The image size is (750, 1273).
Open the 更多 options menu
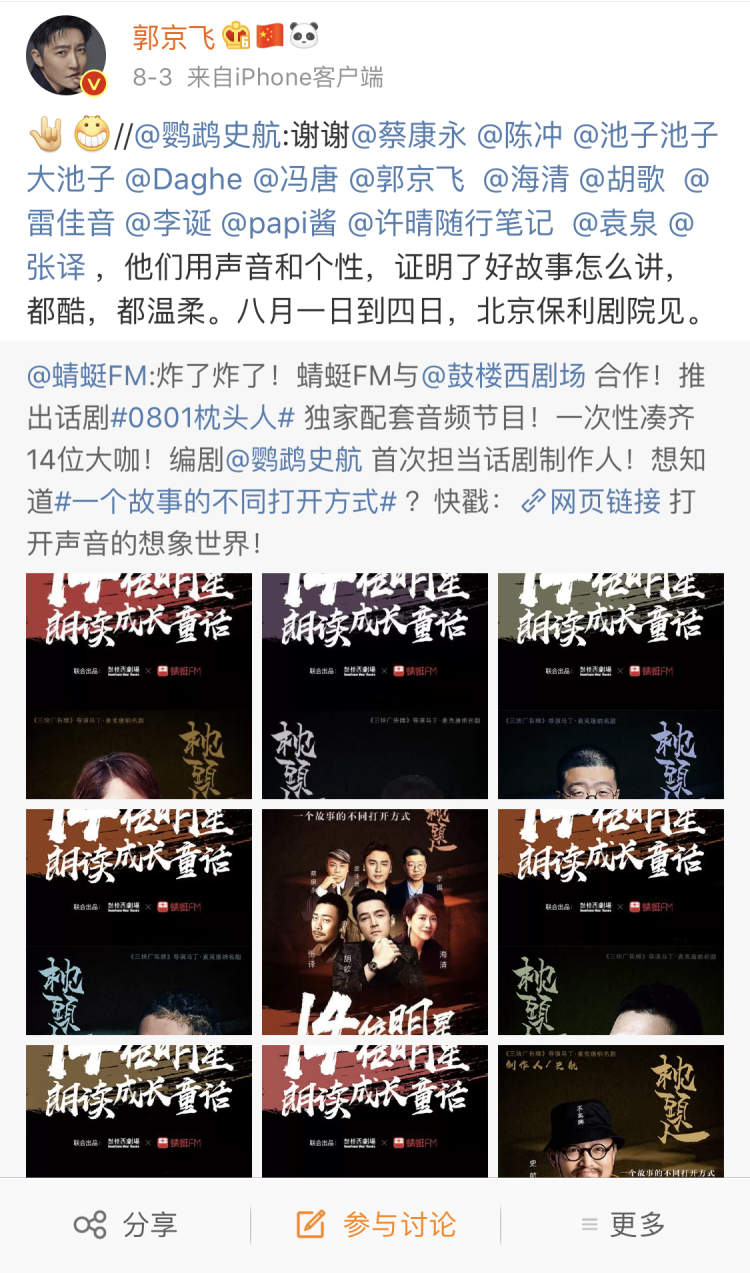tap(623, 1224)
